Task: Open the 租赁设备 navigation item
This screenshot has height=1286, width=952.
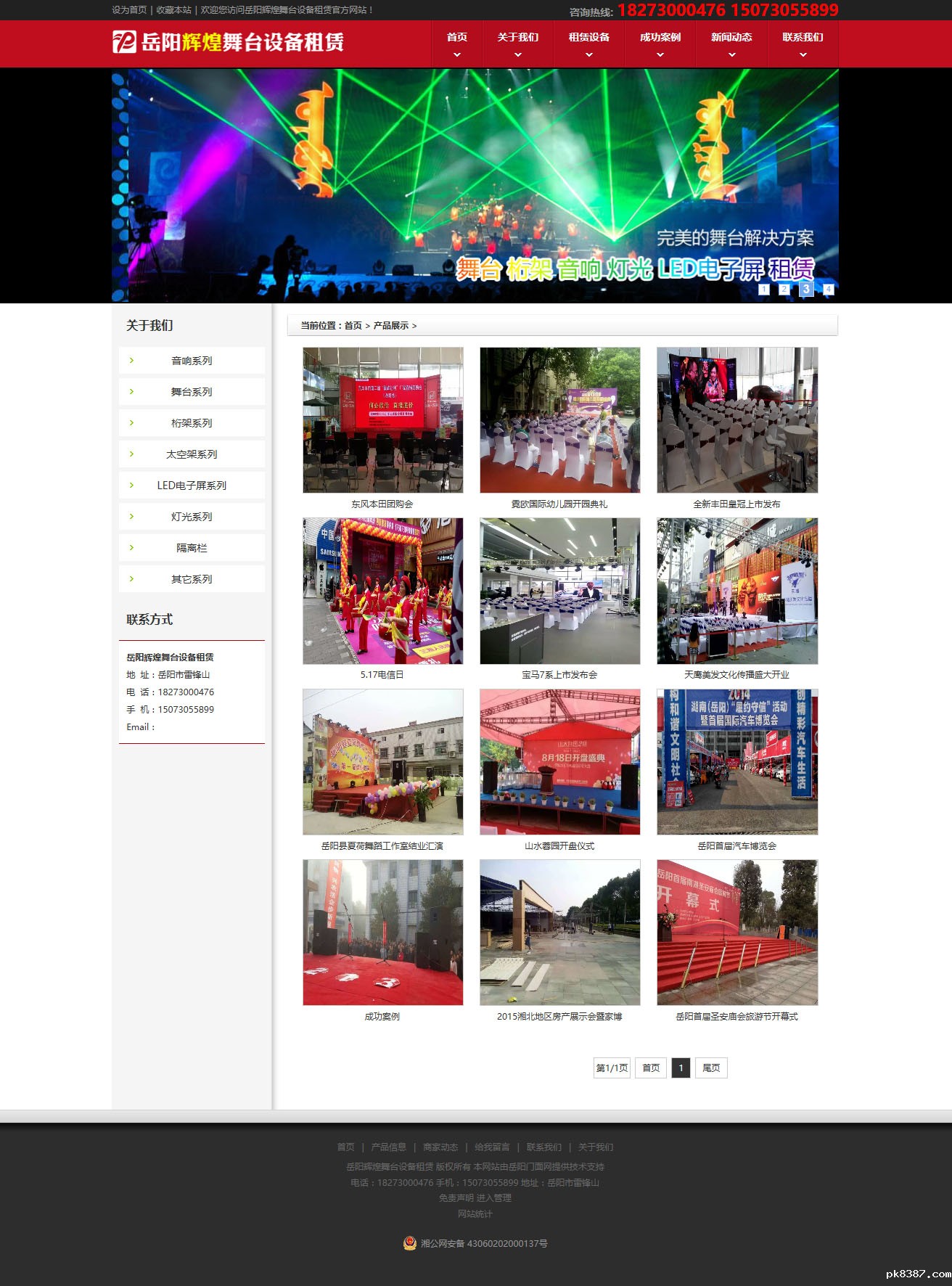Action: tap(588, 38)
